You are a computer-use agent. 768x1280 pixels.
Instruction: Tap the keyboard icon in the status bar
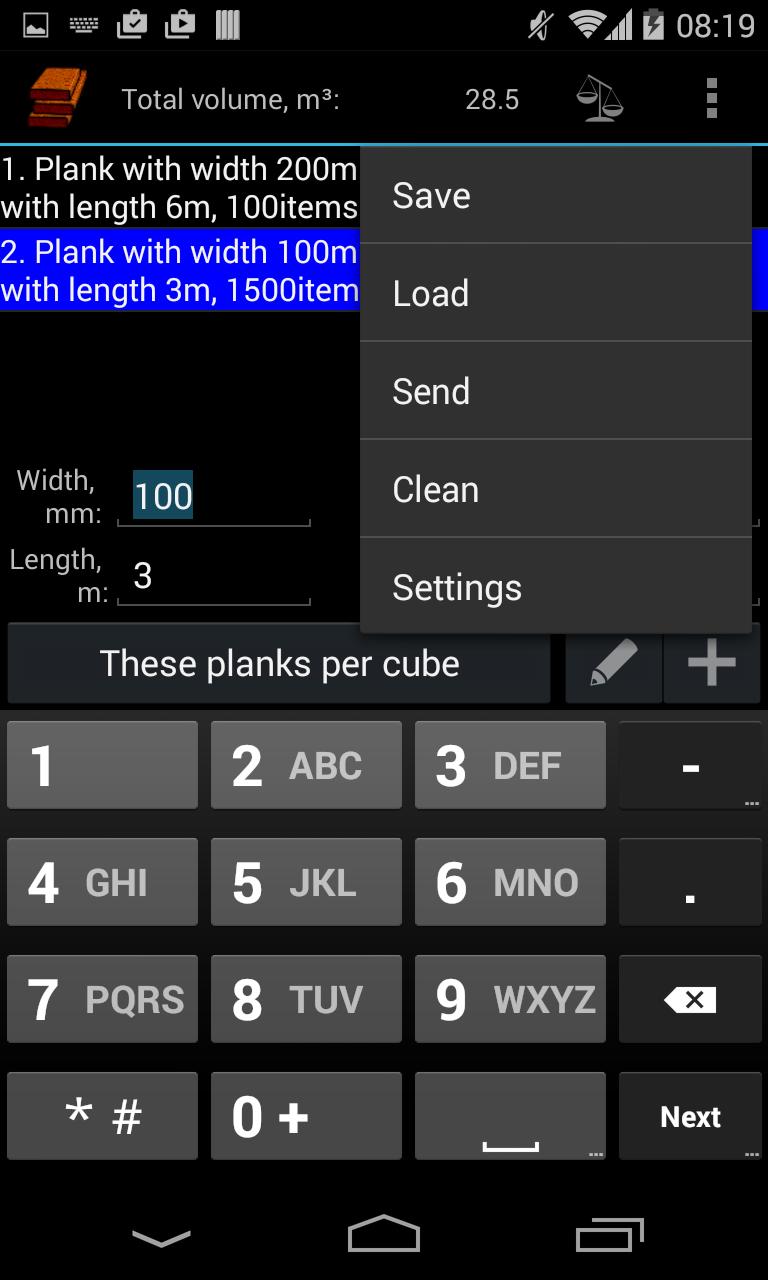pos(84,24)
